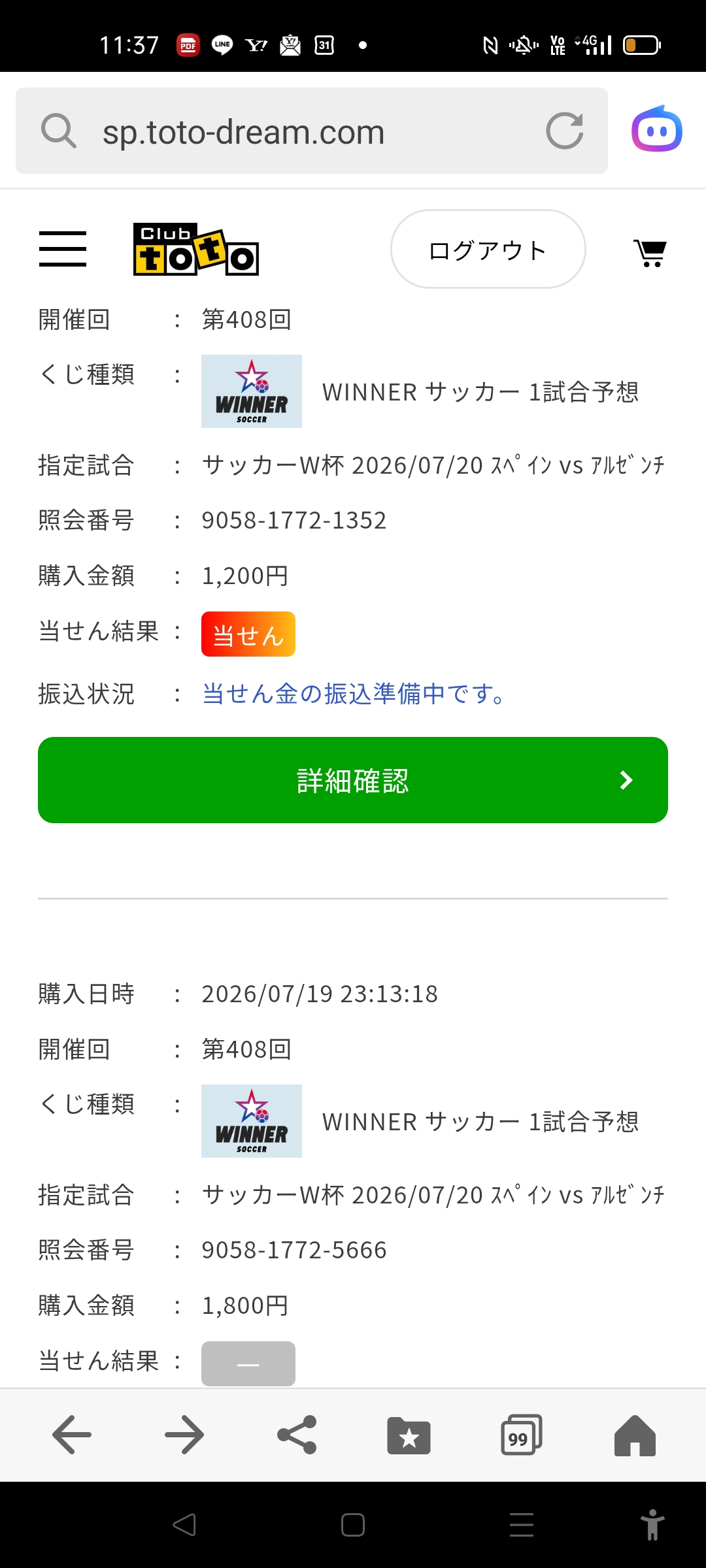Go back to previous page

pyautogui.click(x=72, y=1435)
